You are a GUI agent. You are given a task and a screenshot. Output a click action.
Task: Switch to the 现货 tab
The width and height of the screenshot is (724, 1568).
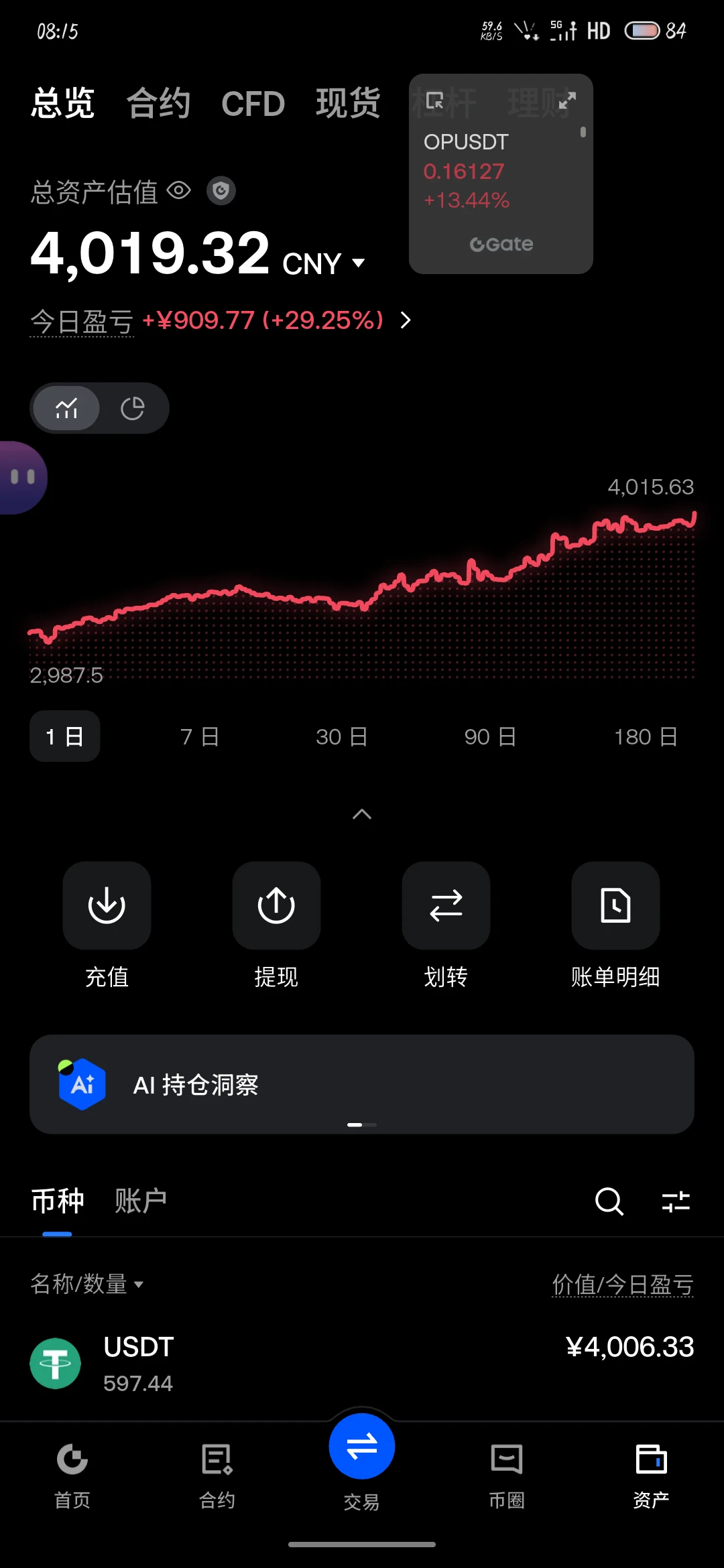[x=348, y=104]
